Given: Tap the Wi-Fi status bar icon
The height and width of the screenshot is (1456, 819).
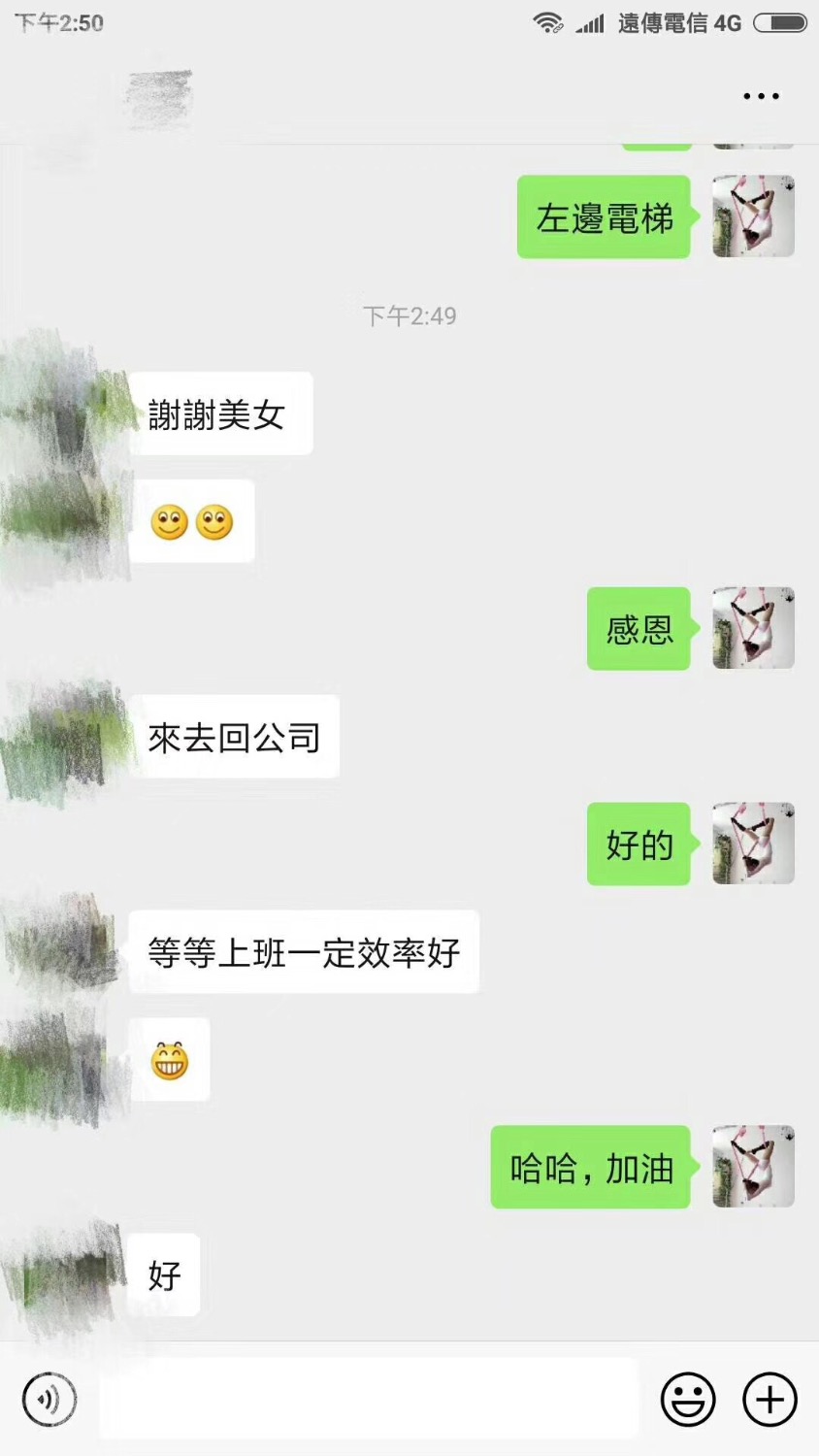Looking at the screenshot, I should (x=548, y=21).
